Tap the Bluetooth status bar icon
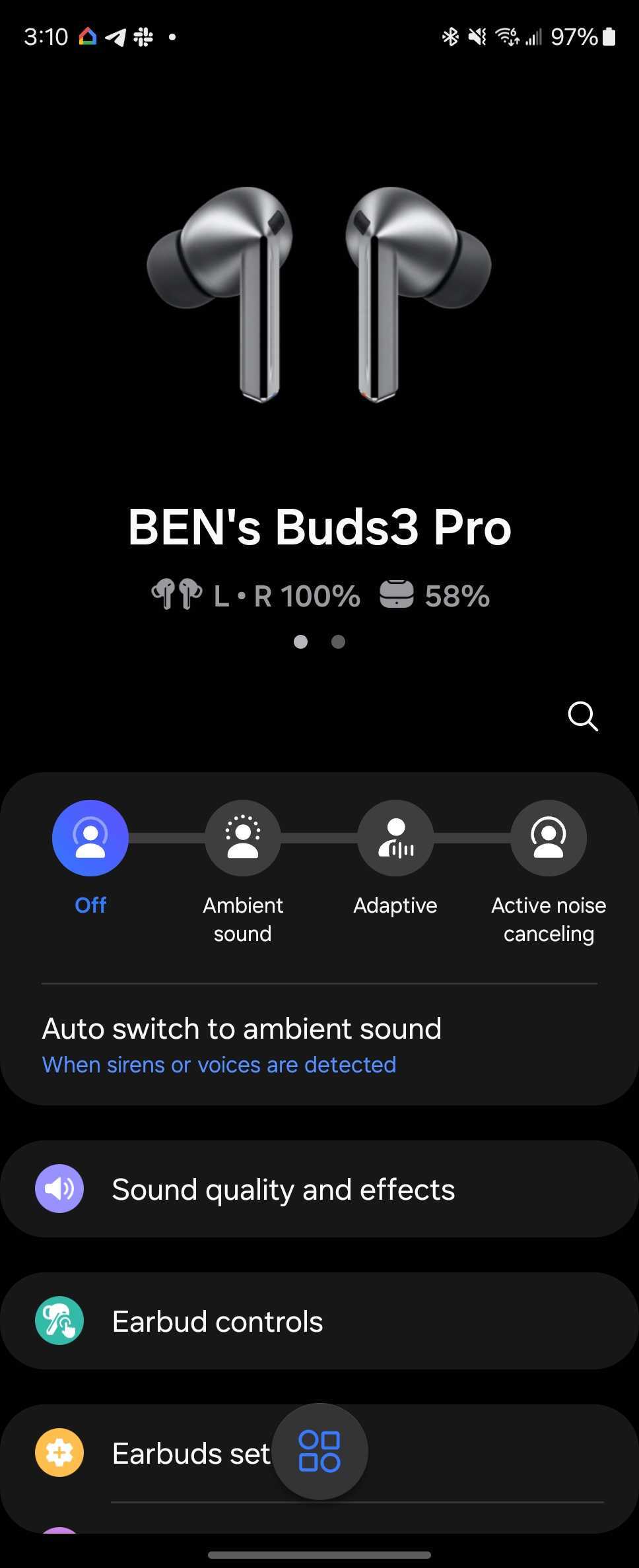The image size is (639, 1568). click(x=450, y=36)
